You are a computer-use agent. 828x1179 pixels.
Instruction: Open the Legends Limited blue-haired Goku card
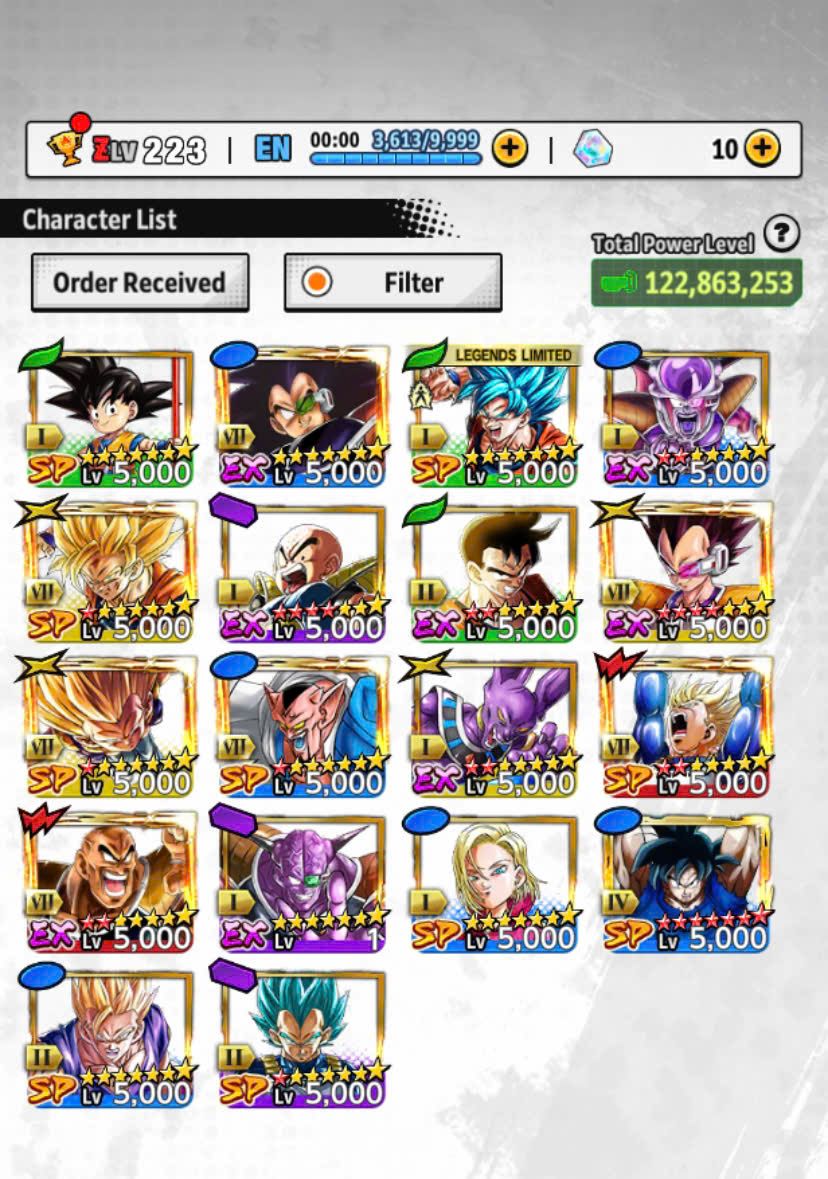[493, 418]
